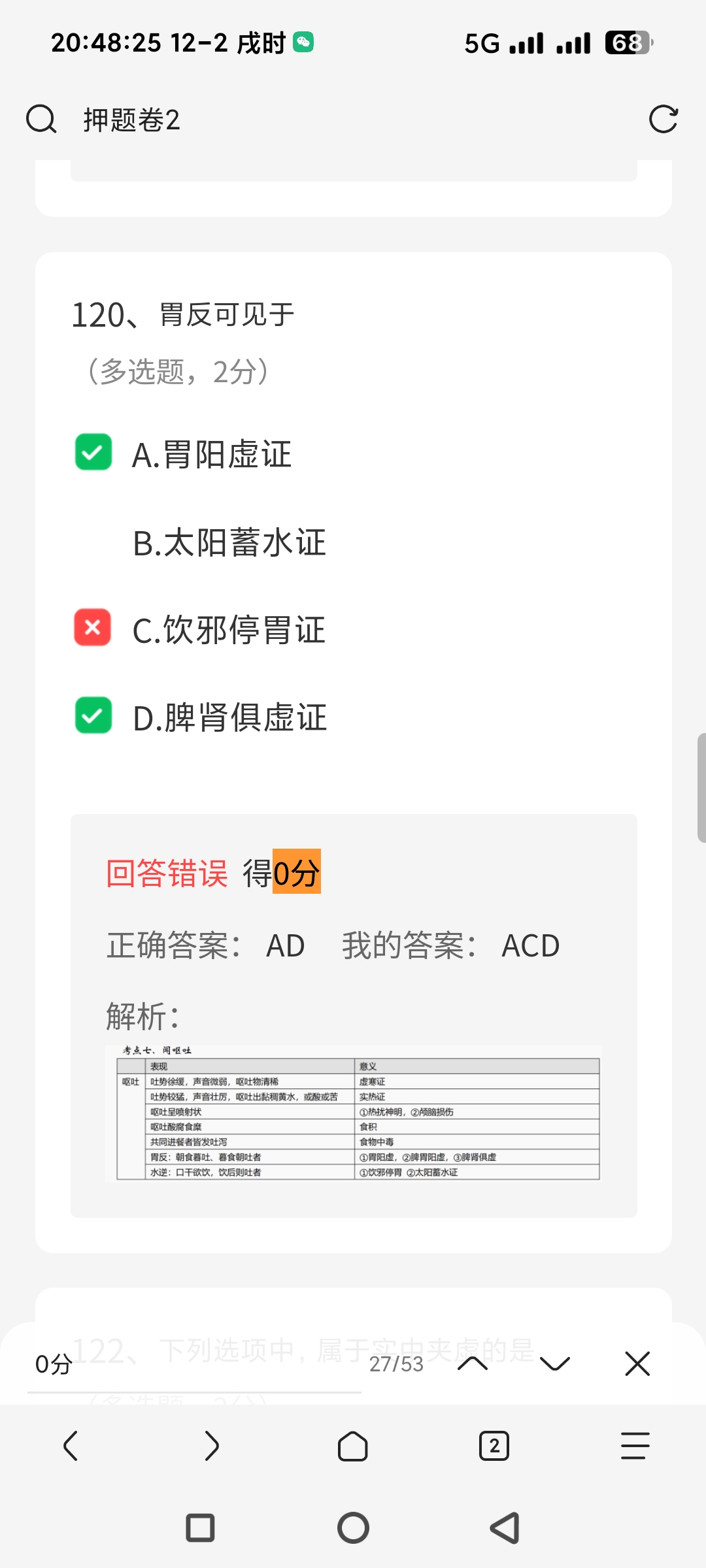Go back in browser history
706x1568 pixels.
tap(71, 1446)
